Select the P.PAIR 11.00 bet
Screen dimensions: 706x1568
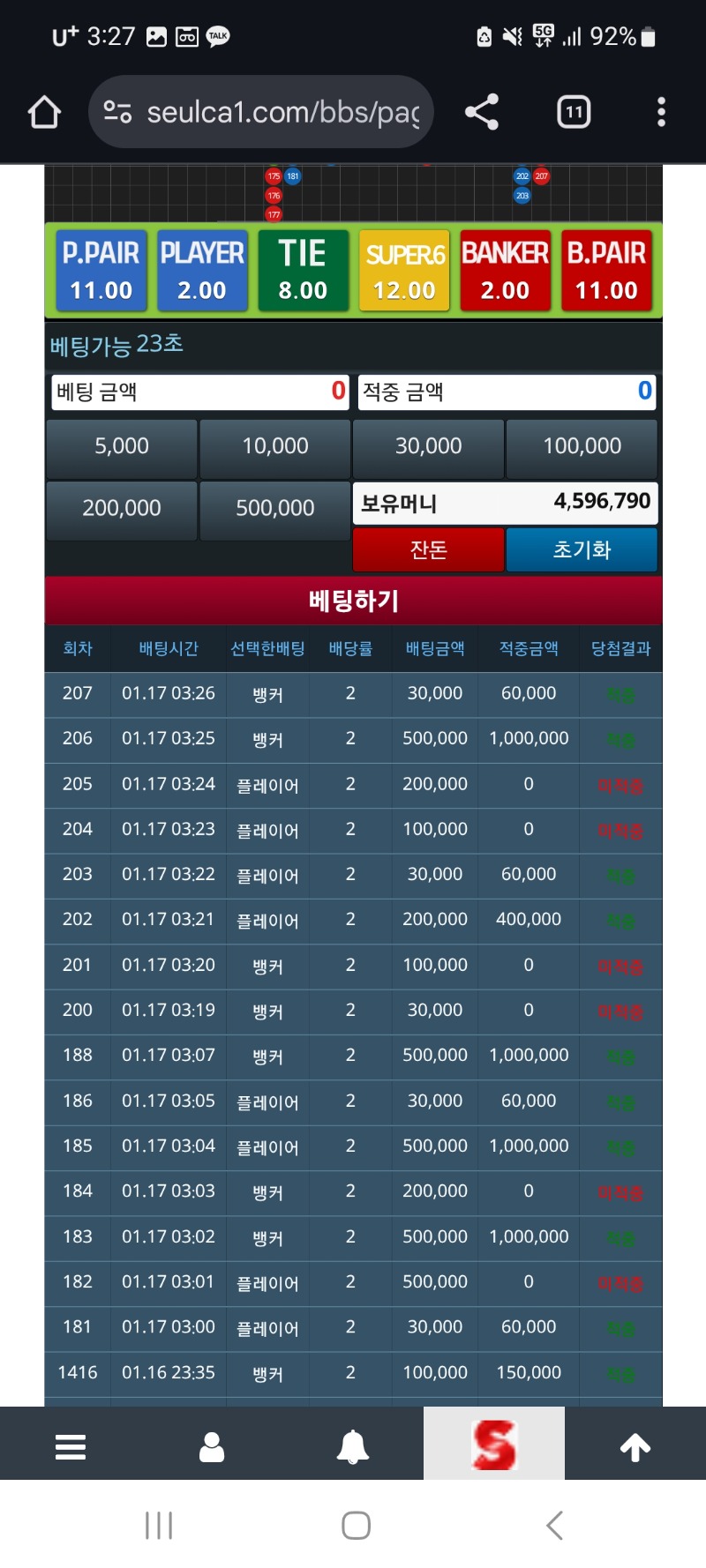101,271
